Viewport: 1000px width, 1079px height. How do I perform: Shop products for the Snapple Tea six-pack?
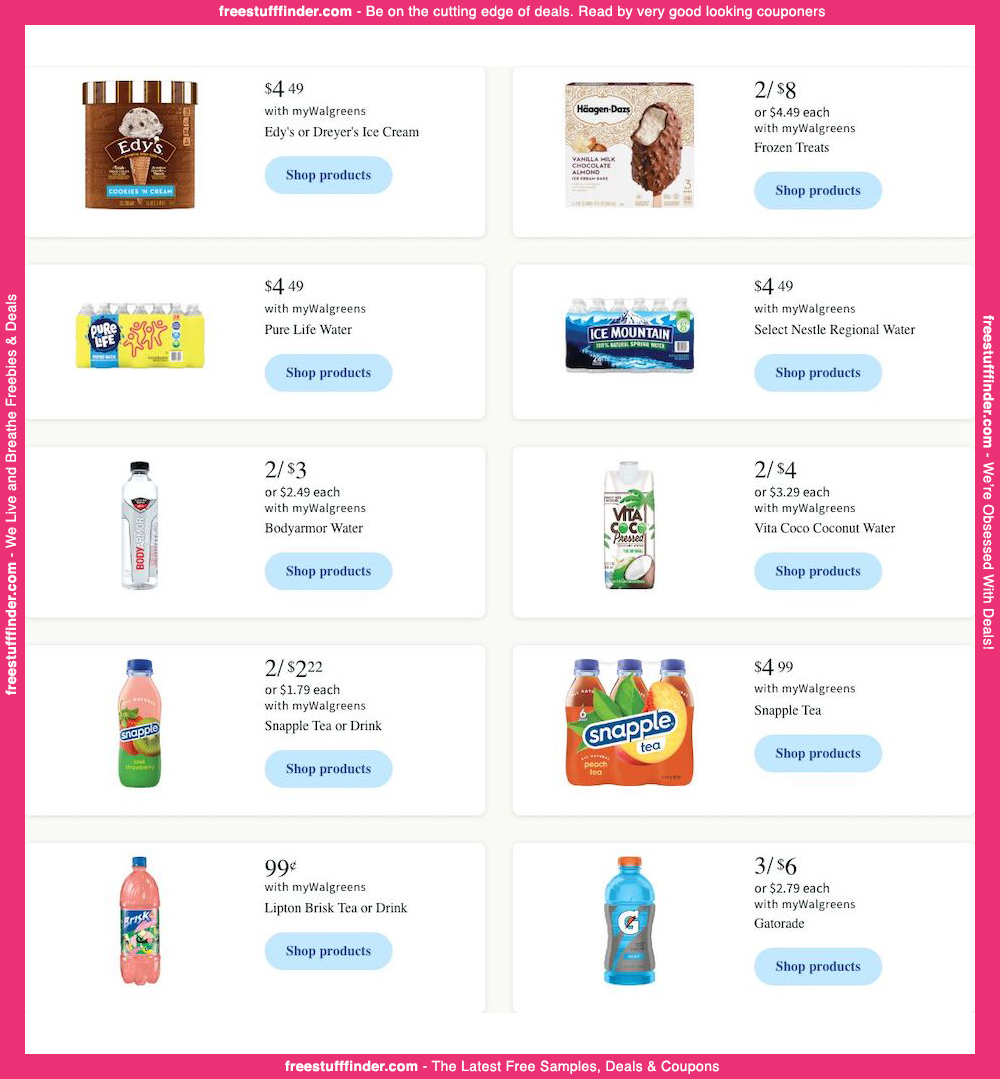[817, 754]
